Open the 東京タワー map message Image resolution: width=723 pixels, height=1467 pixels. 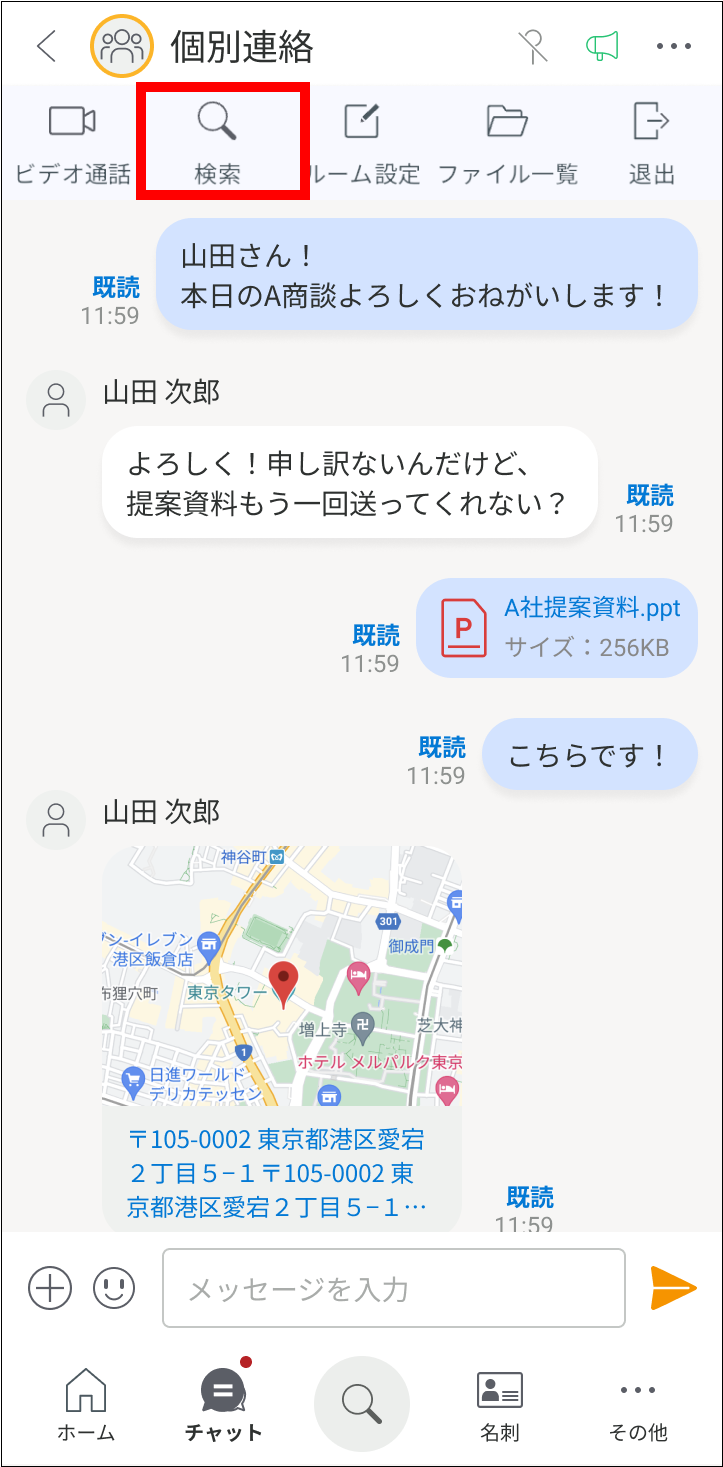[281, 975]
